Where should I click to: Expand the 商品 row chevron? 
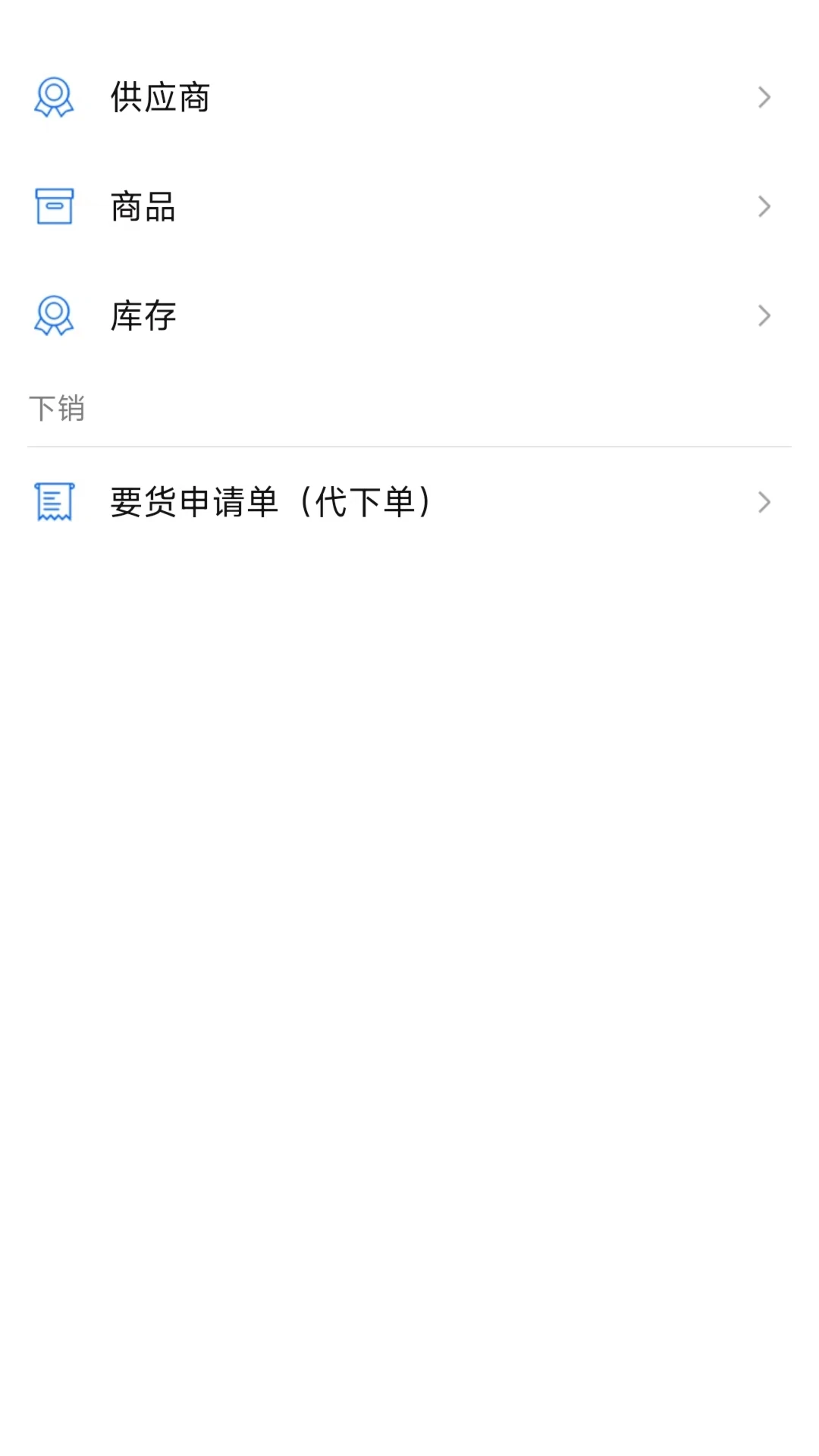pos(764,206)
